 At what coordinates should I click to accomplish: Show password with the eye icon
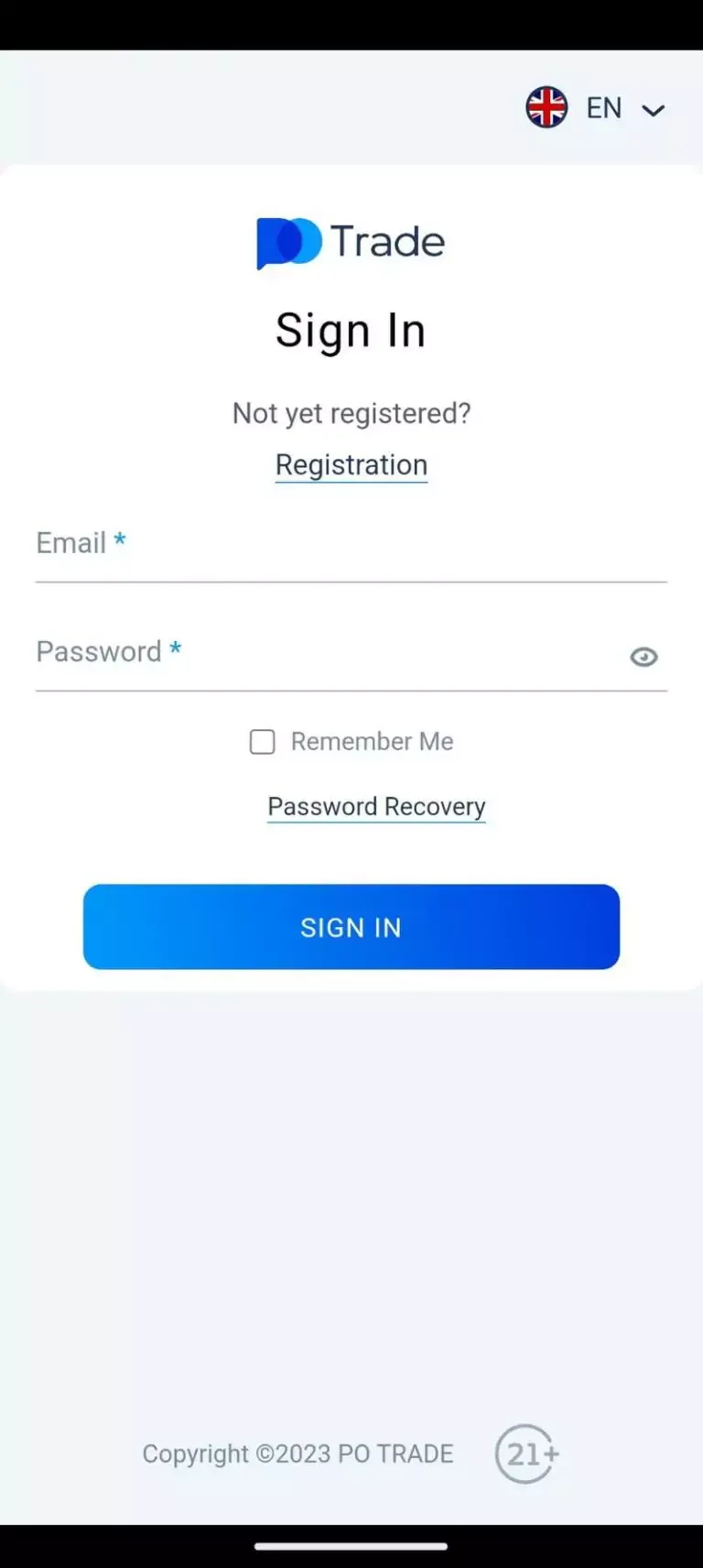coord(644,657)
